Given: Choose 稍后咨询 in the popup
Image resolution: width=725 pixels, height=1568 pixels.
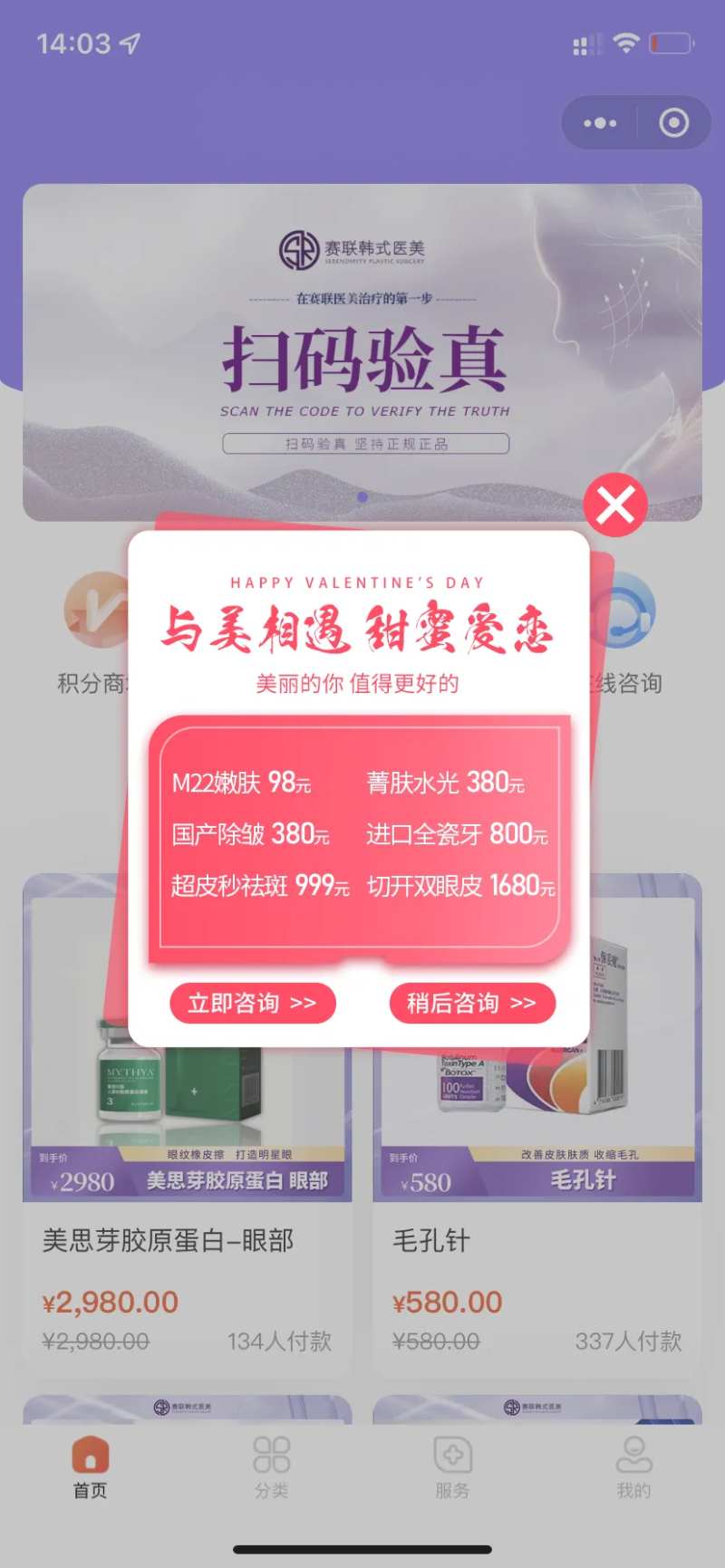Looking at the screenshot, I should pyautogui.click(x=472, y=1003).
